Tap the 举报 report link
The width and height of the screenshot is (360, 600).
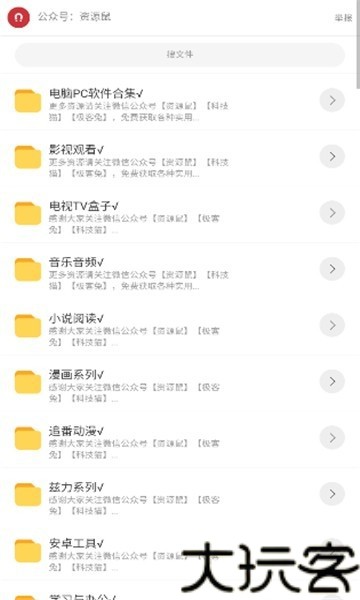tap(343, 18)
